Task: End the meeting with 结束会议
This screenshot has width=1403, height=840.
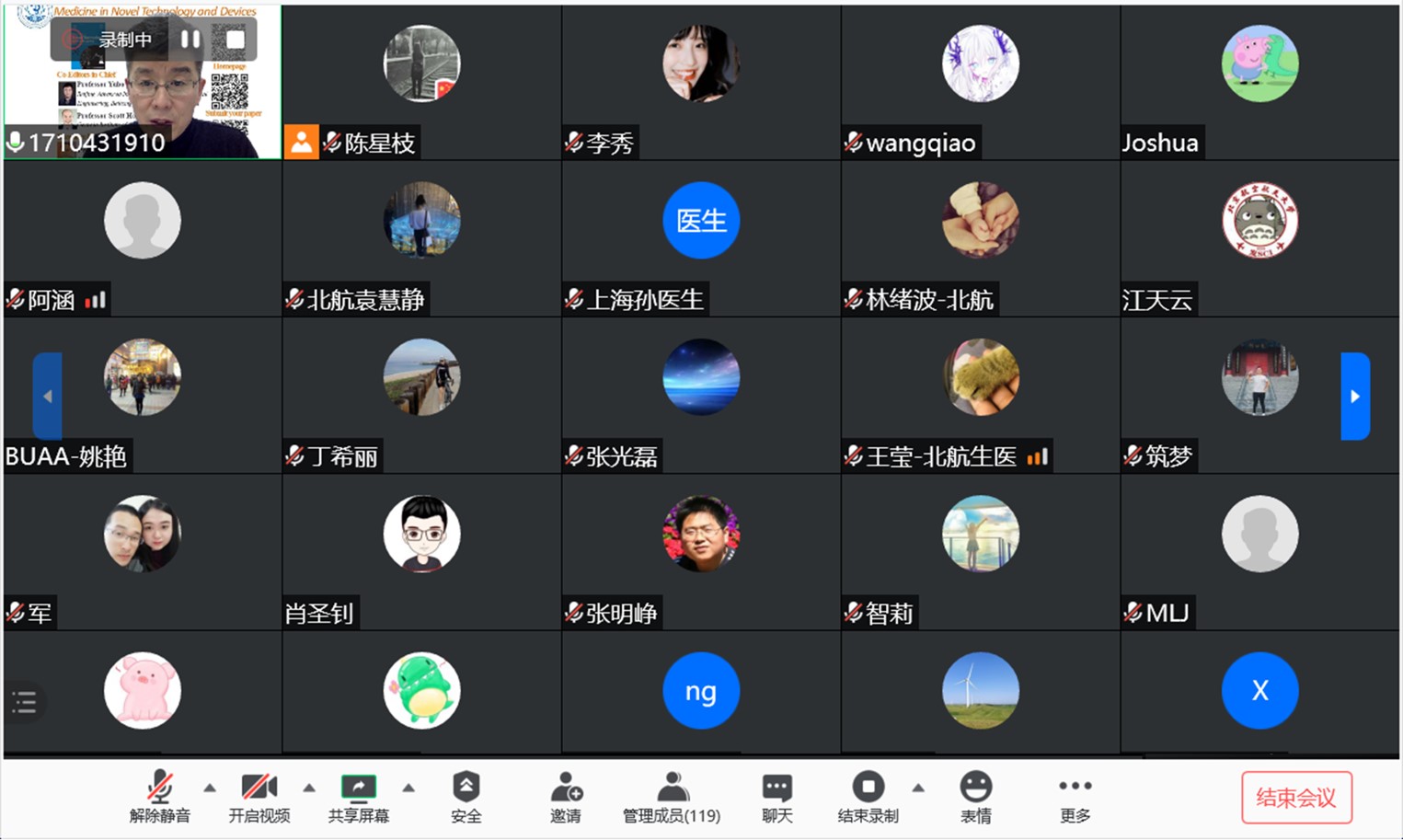Action: pos(1296,798)
